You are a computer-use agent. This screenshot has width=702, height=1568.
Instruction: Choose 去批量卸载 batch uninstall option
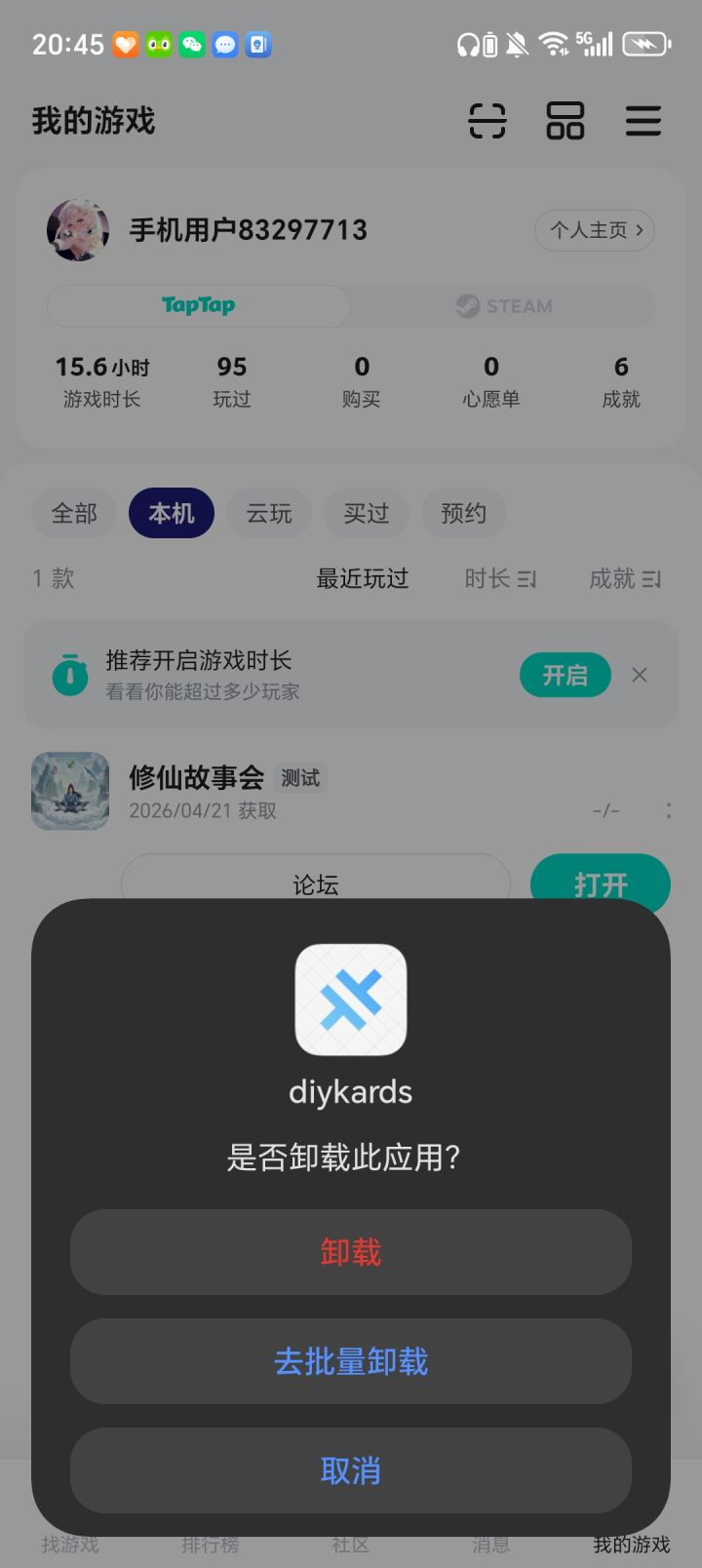(x=351, y=1361)
